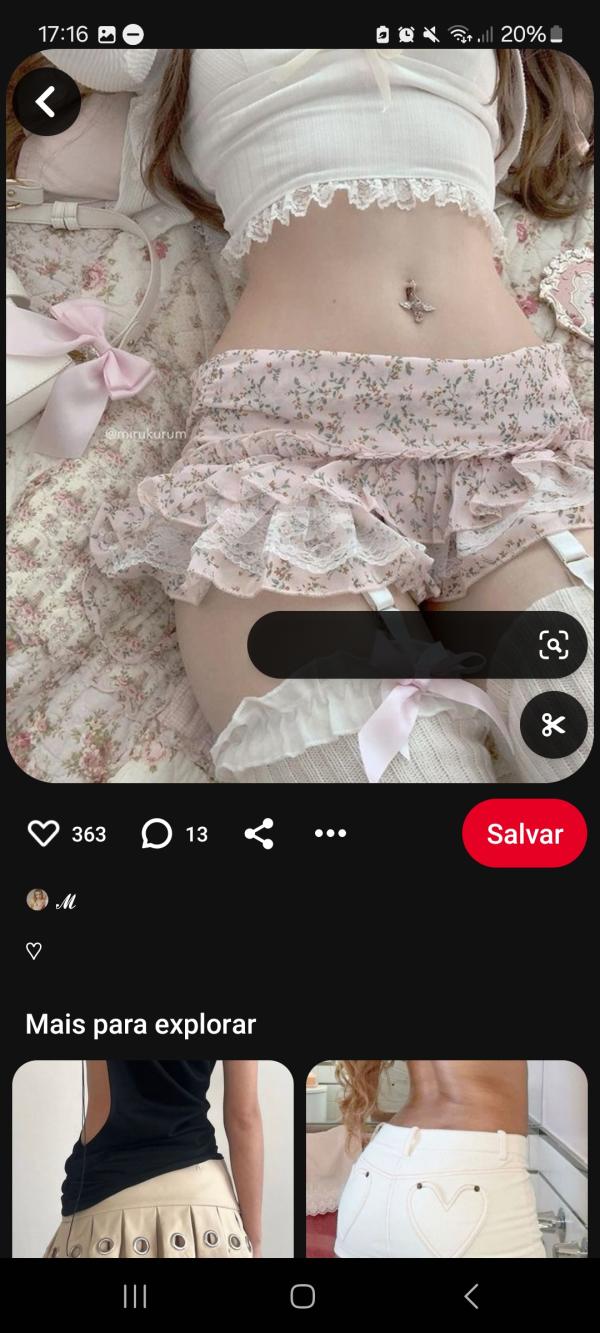Open the three-dot overflow menu
Image resolution: width=600 pixels, height=1333 pixels.
click(330, 833)
